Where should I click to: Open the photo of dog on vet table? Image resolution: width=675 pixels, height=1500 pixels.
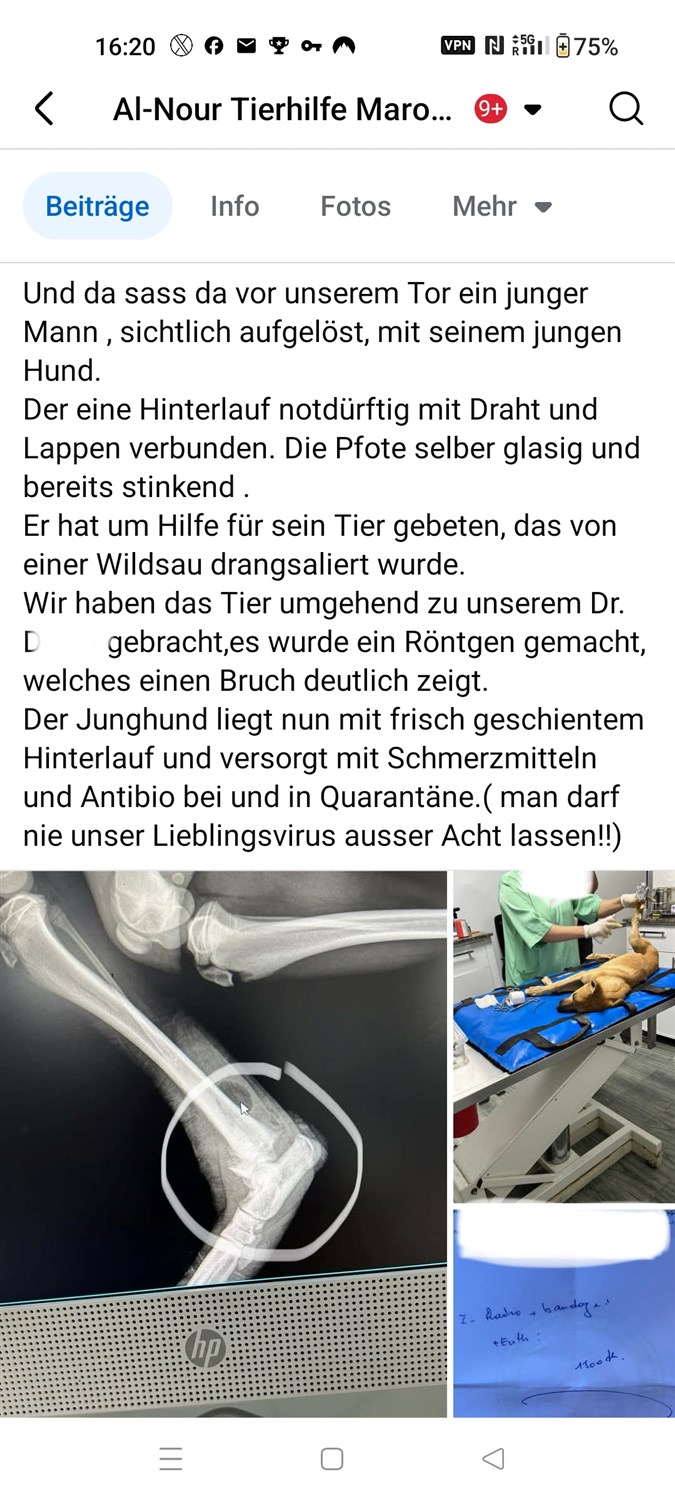tap(564, 1036)
